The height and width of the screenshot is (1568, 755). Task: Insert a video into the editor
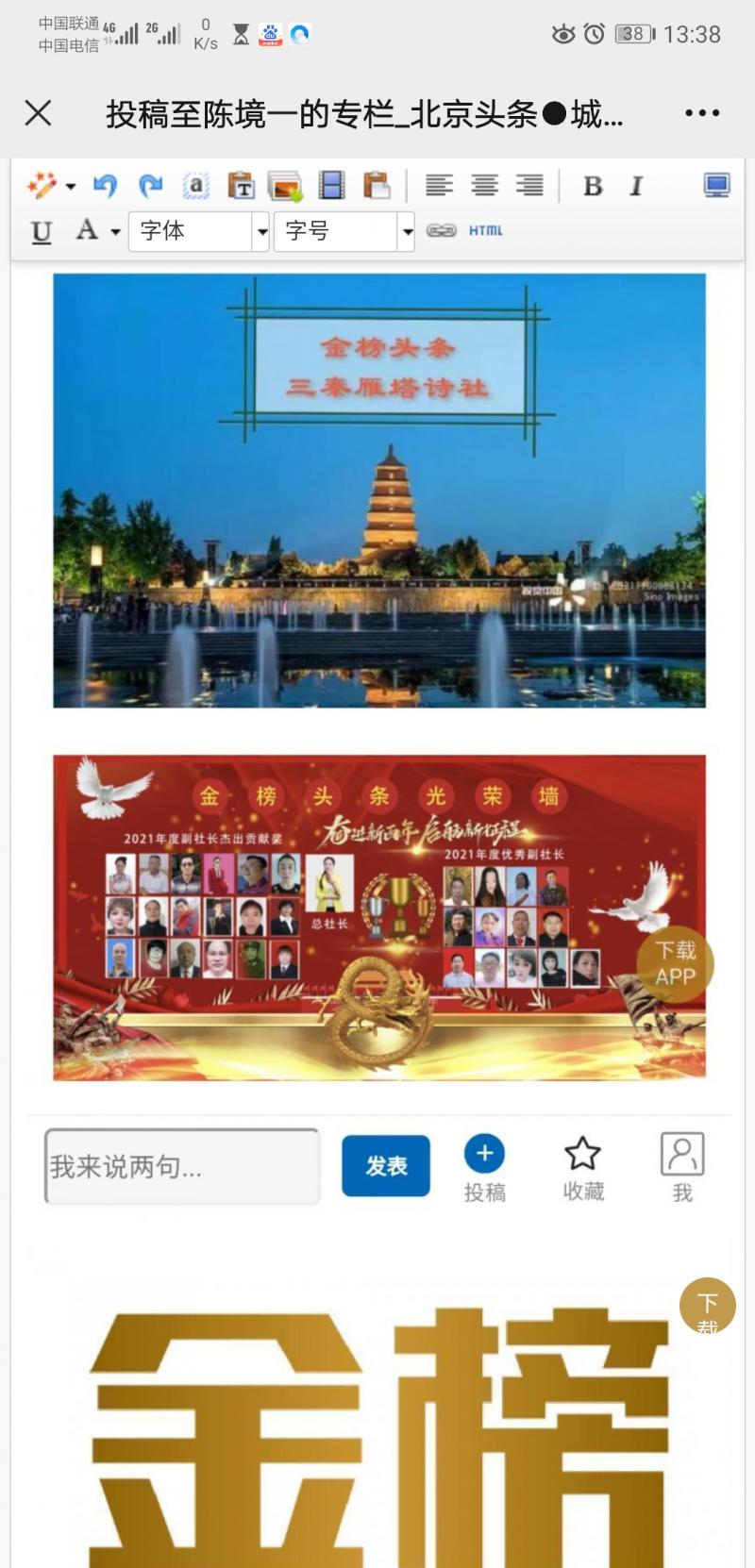[331, 186]
